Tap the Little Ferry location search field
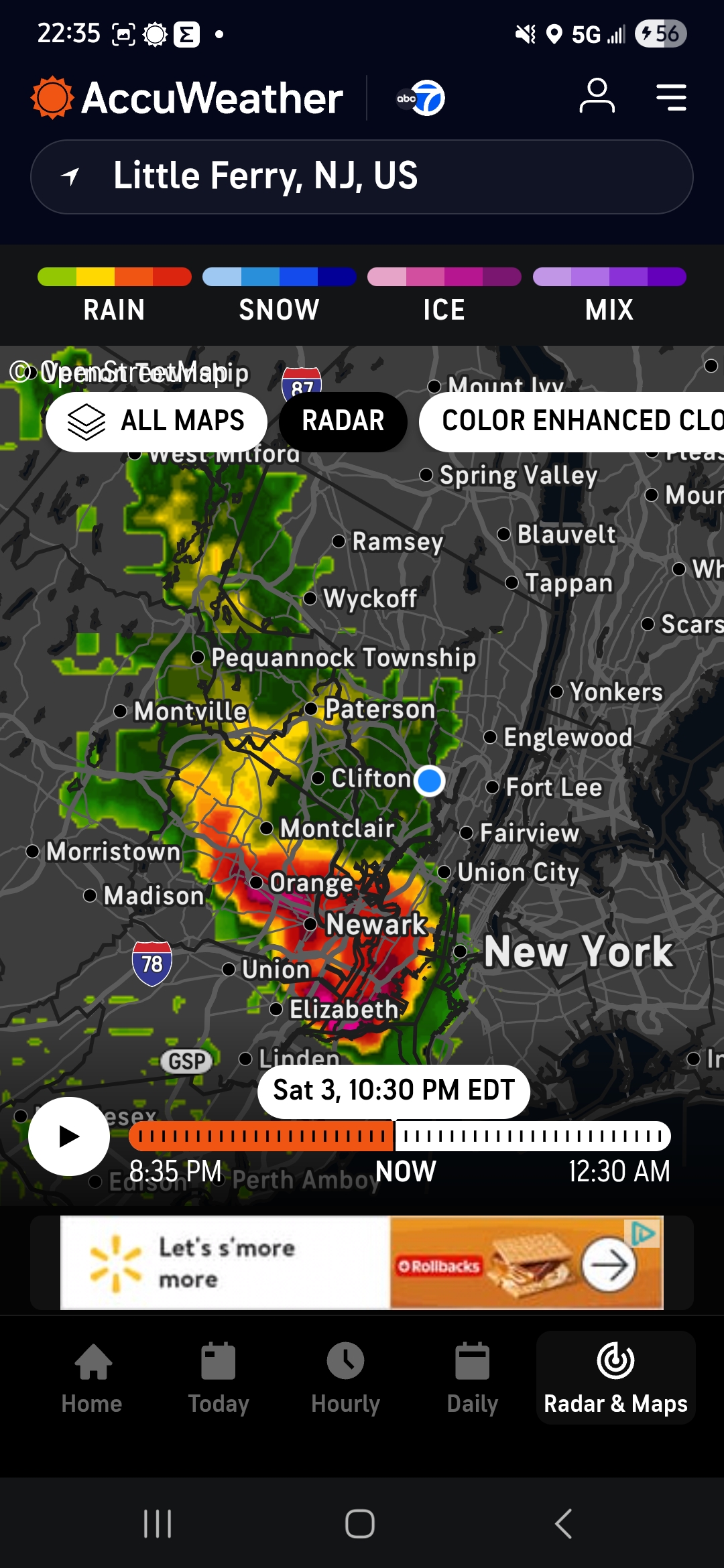This screenshot has width=724, height=1568. click(362, 177)
